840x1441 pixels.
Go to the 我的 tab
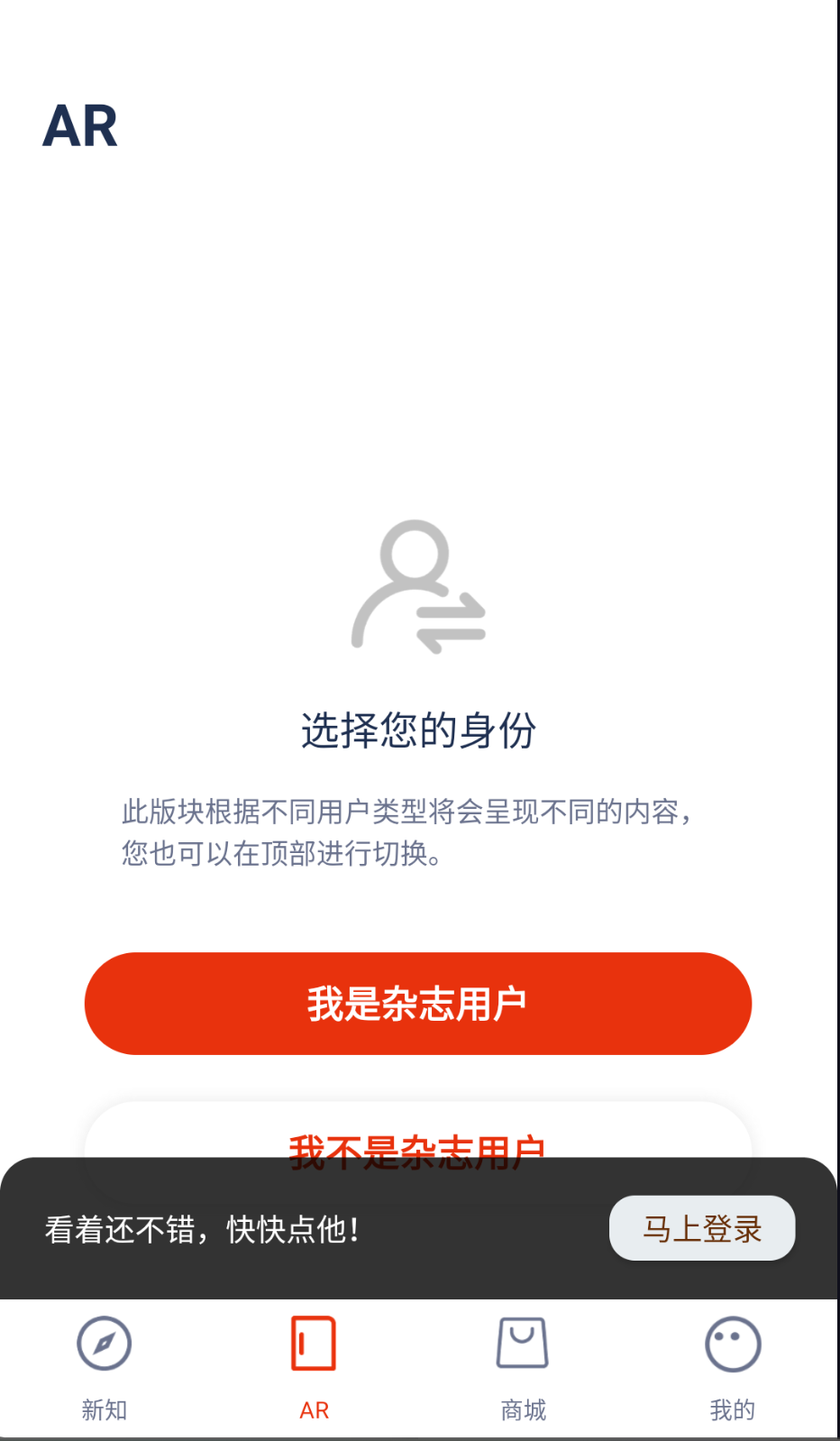(x=732, y=1366)
